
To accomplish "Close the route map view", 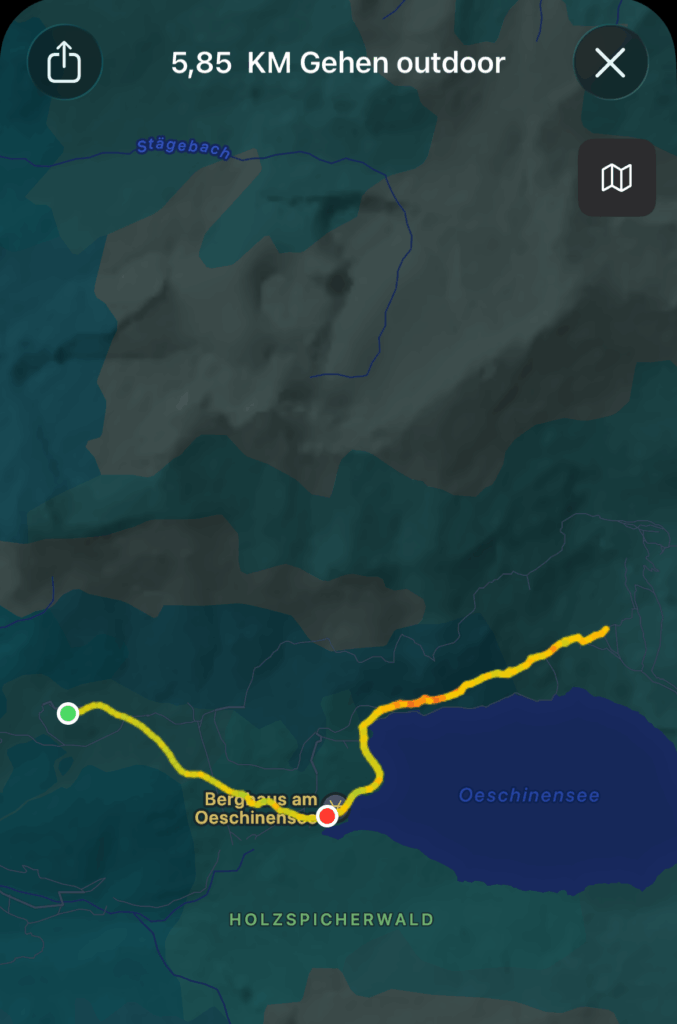I will tap(610, 64).
